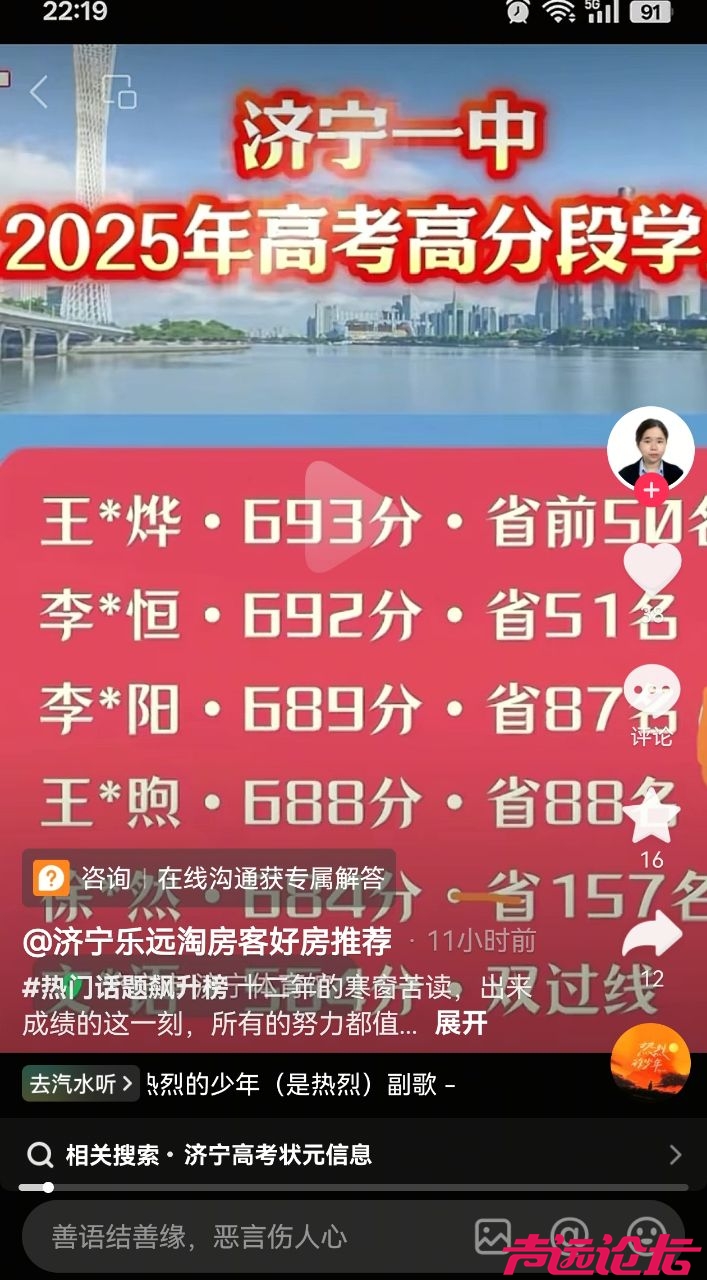Image resolution: width=707 pixels, height=1280 pixels.
Task: Open the 咨询 online consultation banner
Action: 209,878
